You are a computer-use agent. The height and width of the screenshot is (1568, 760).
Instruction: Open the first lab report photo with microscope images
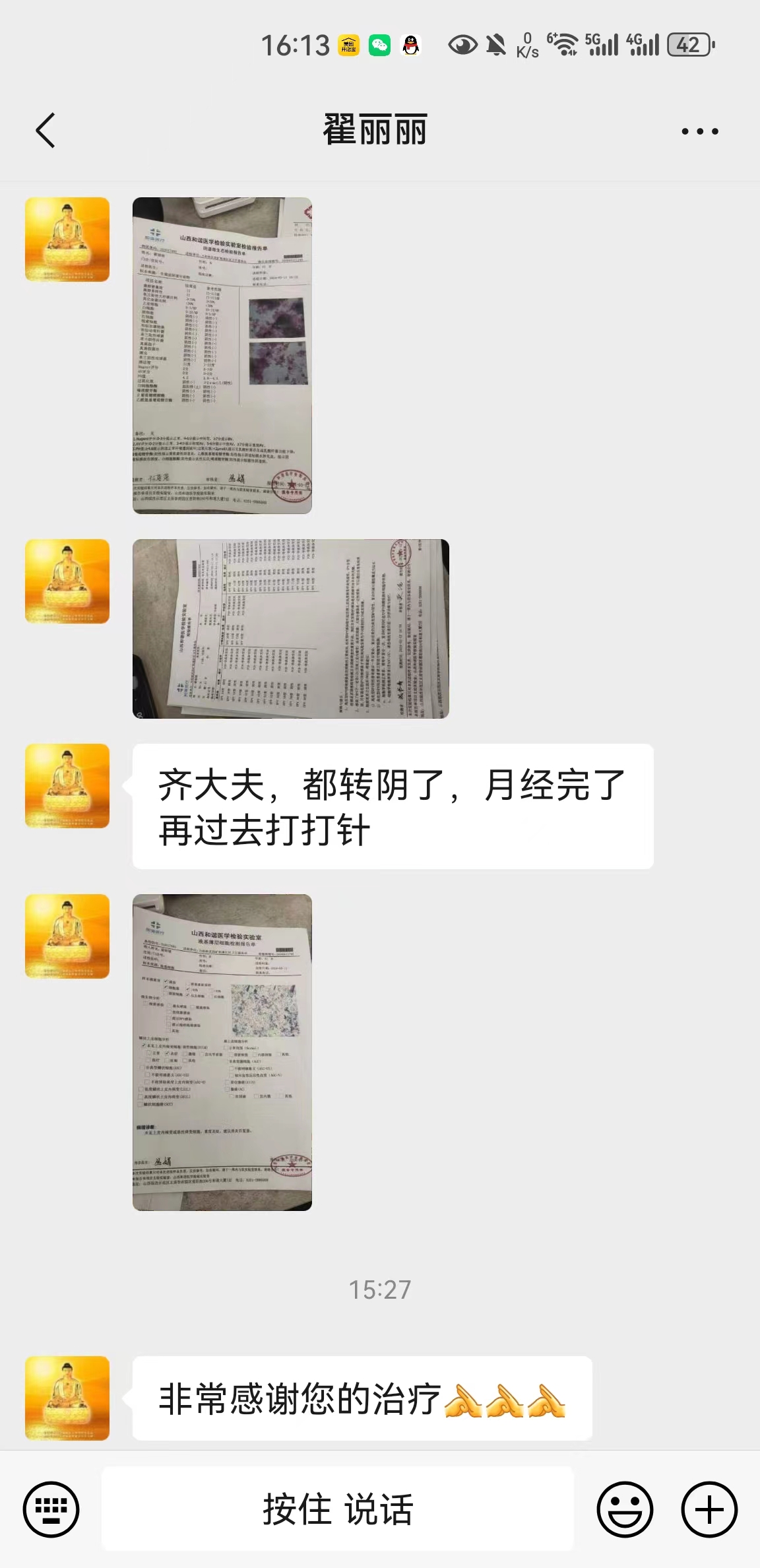[222, 356]
